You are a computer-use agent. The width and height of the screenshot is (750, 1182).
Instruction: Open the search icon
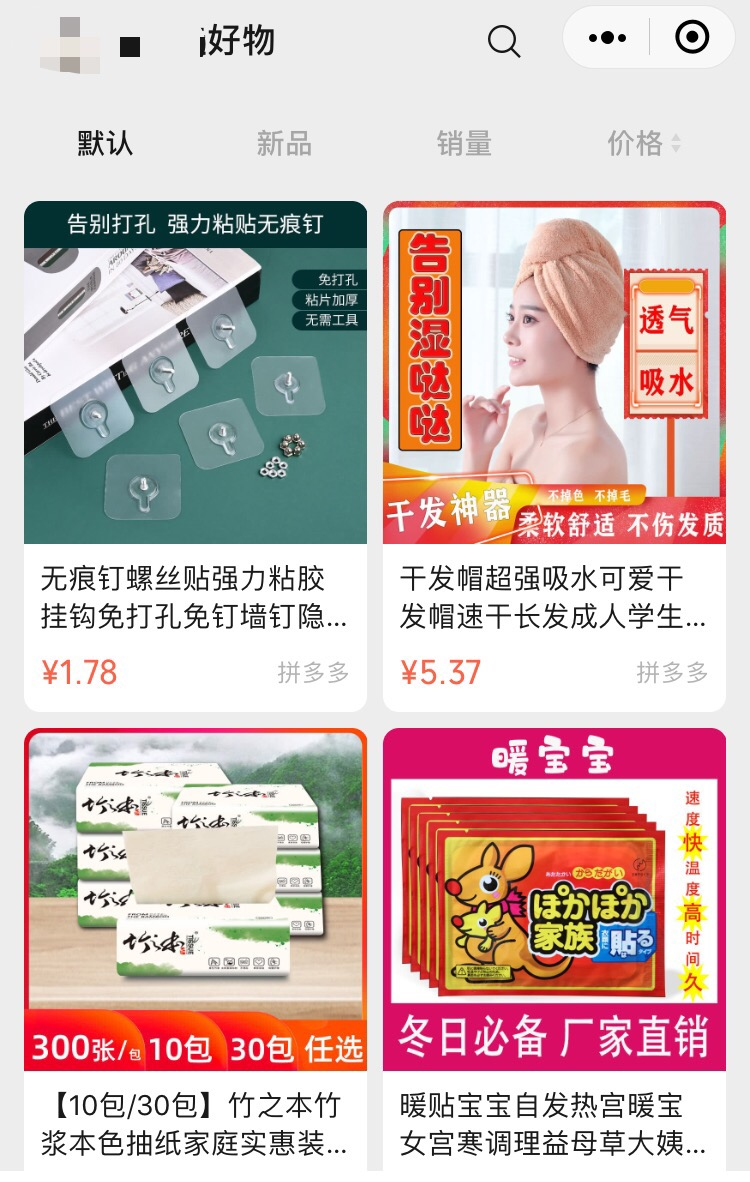click(x=503, y=41)
